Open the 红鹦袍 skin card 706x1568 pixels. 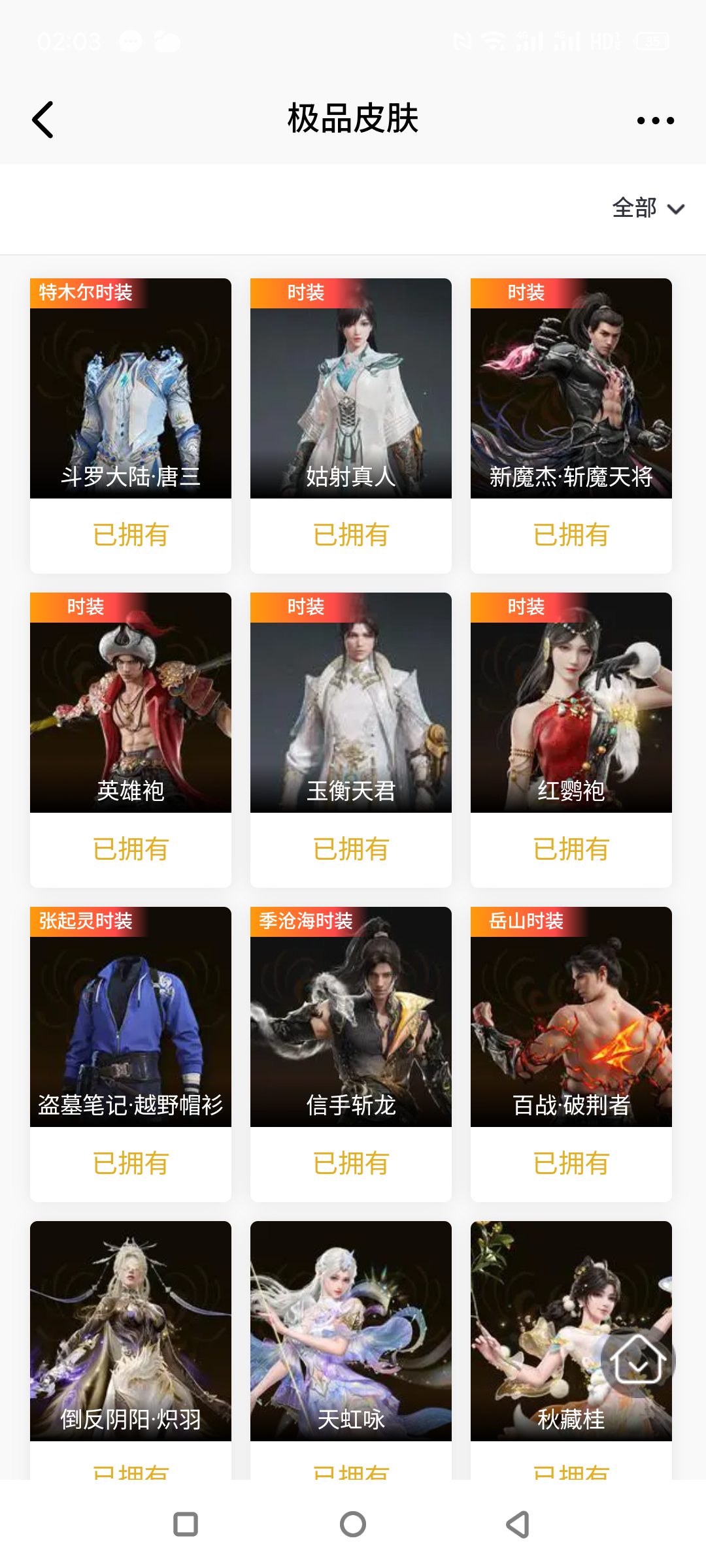(571, 702)
